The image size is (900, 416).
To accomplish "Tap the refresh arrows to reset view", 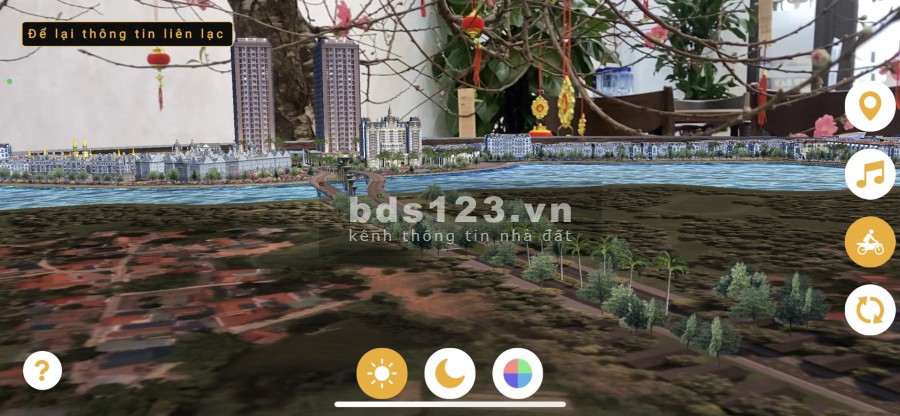I will tap(870, 310).
